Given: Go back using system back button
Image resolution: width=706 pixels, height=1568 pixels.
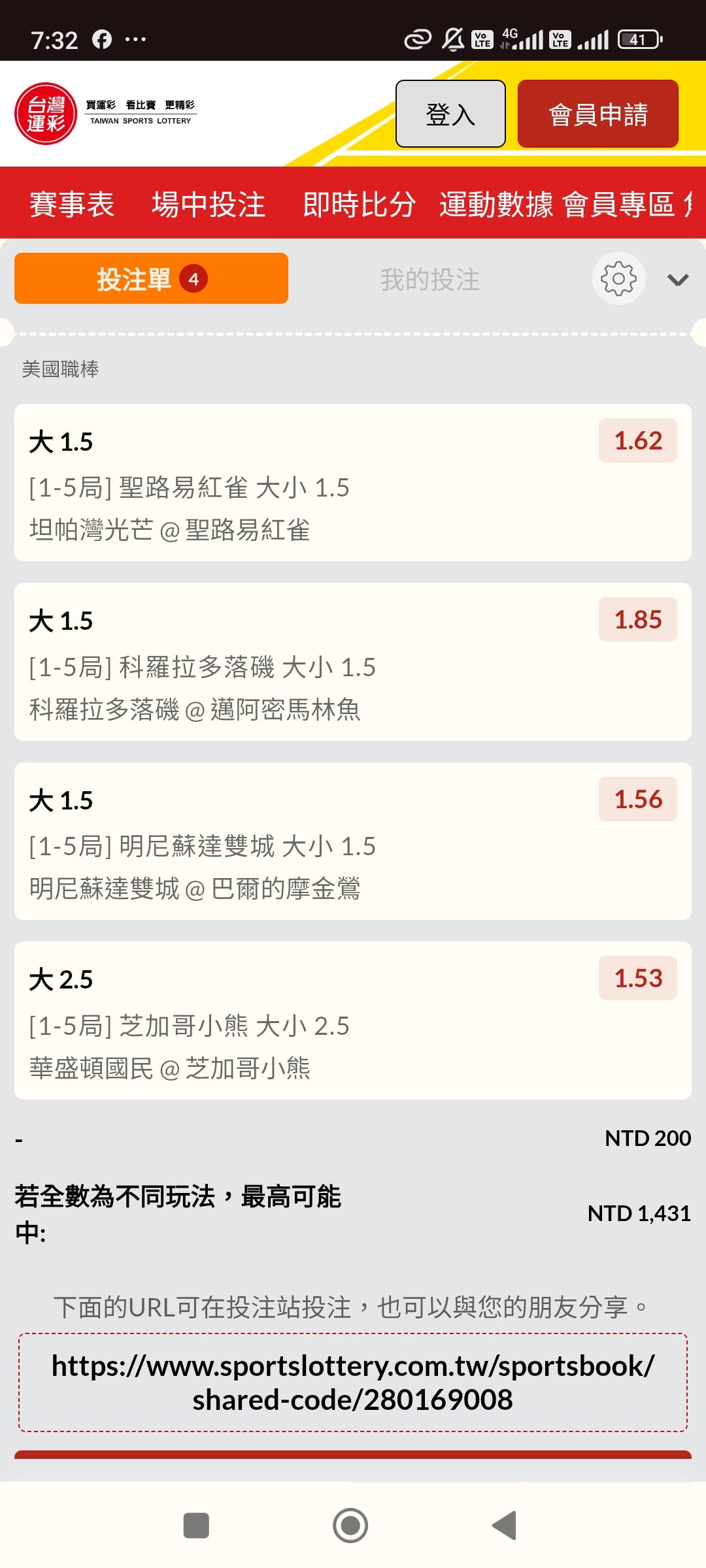Looking at the screenshot, I should click(x=505, y=1526).
